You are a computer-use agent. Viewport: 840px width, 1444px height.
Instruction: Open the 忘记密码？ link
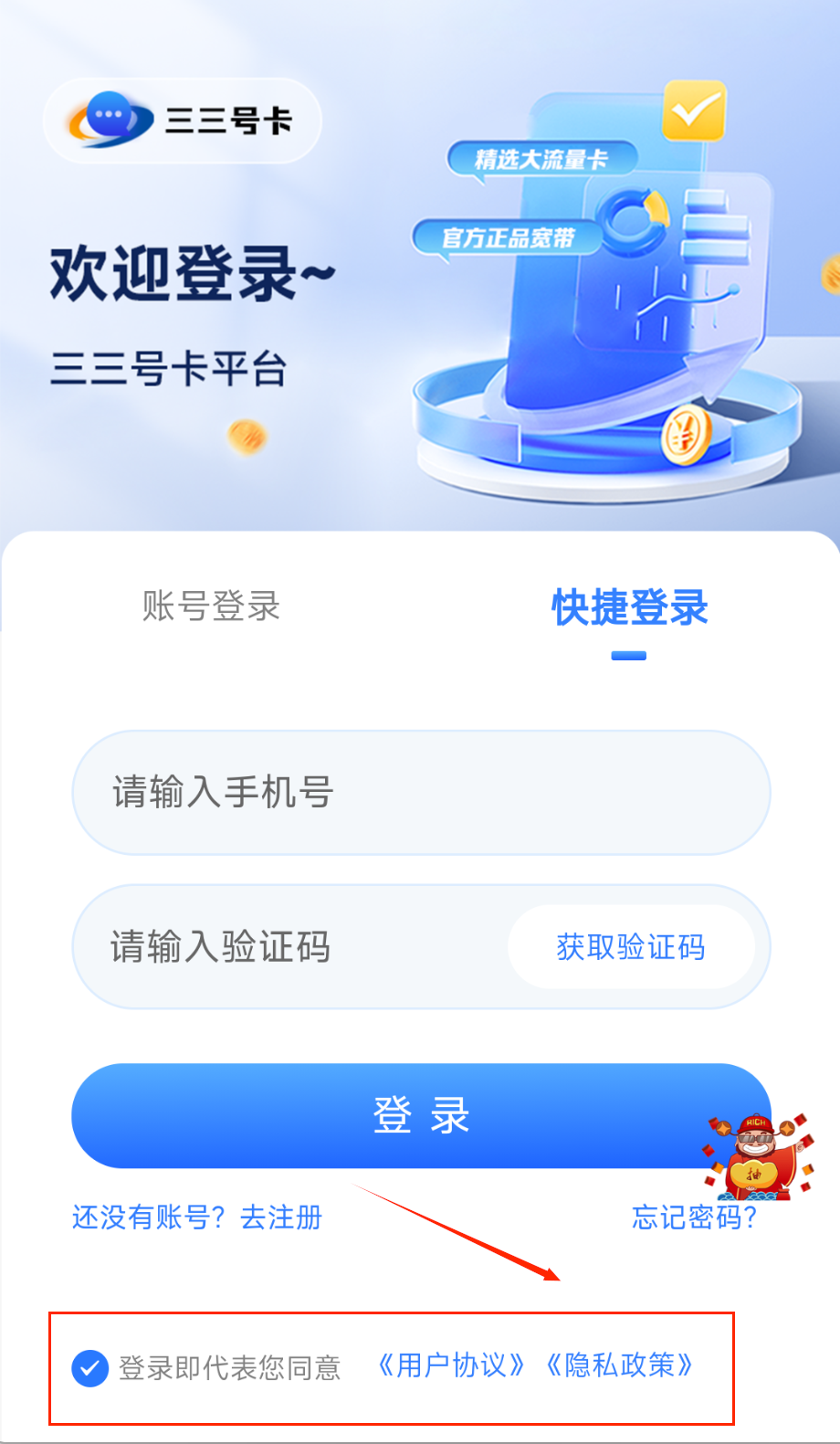click(x=694, y=1218)
